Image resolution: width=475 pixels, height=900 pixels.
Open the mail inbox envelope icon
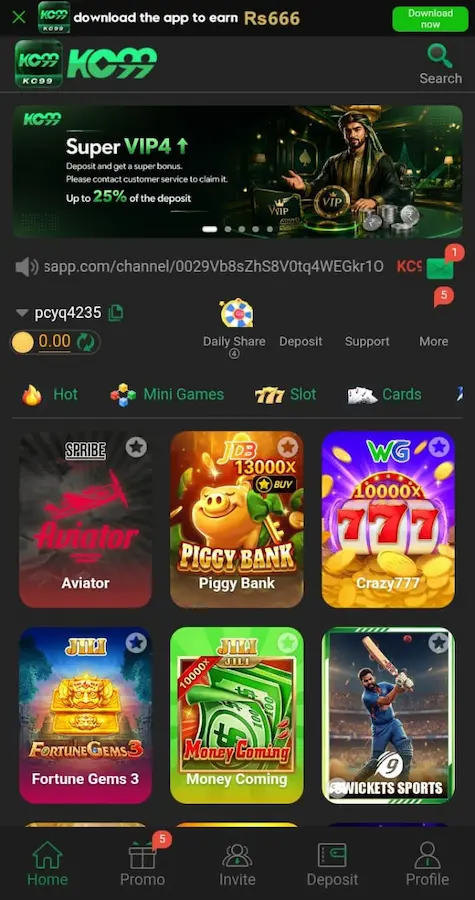[x=440, y=268]
